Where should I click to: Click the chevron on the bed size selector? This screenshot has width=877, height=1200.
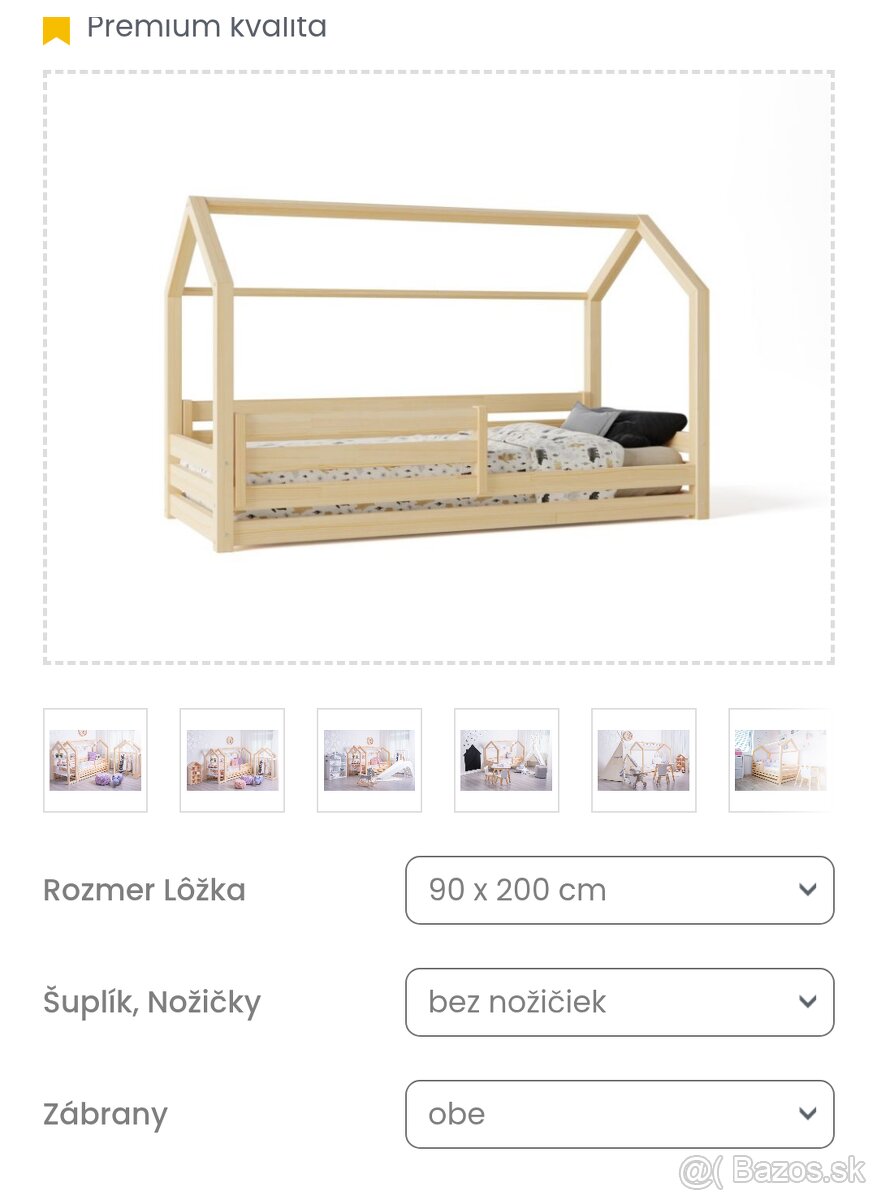[x=808, y=890]
